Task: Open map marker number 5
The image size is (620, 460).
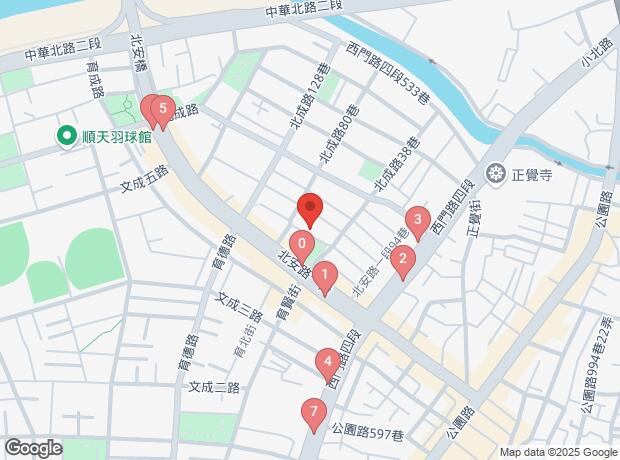Action: pyautogui.click(x=163, y=108)
